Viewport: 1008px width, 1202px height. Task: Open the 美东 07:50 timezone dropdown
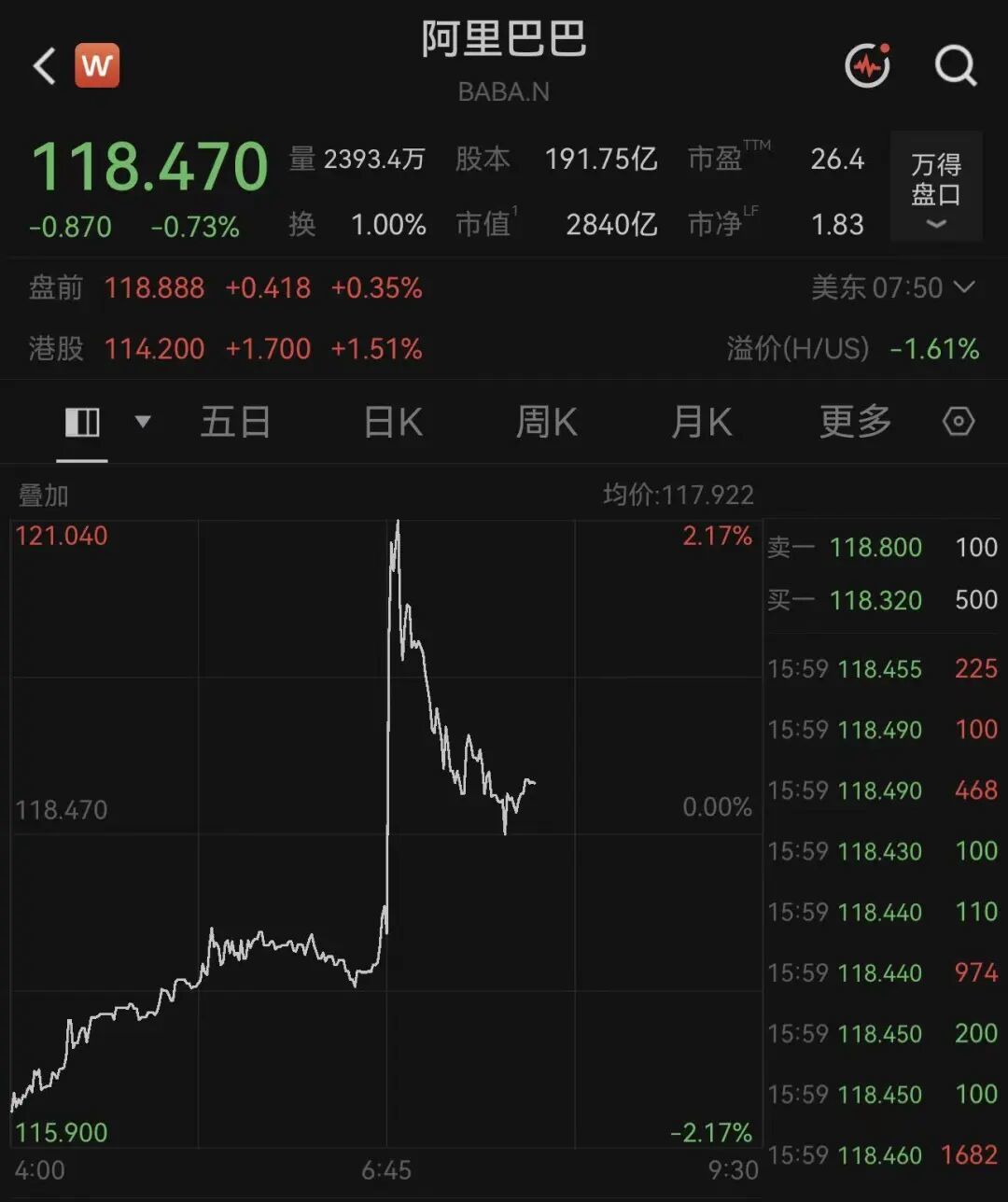click(x=893, y=287)
